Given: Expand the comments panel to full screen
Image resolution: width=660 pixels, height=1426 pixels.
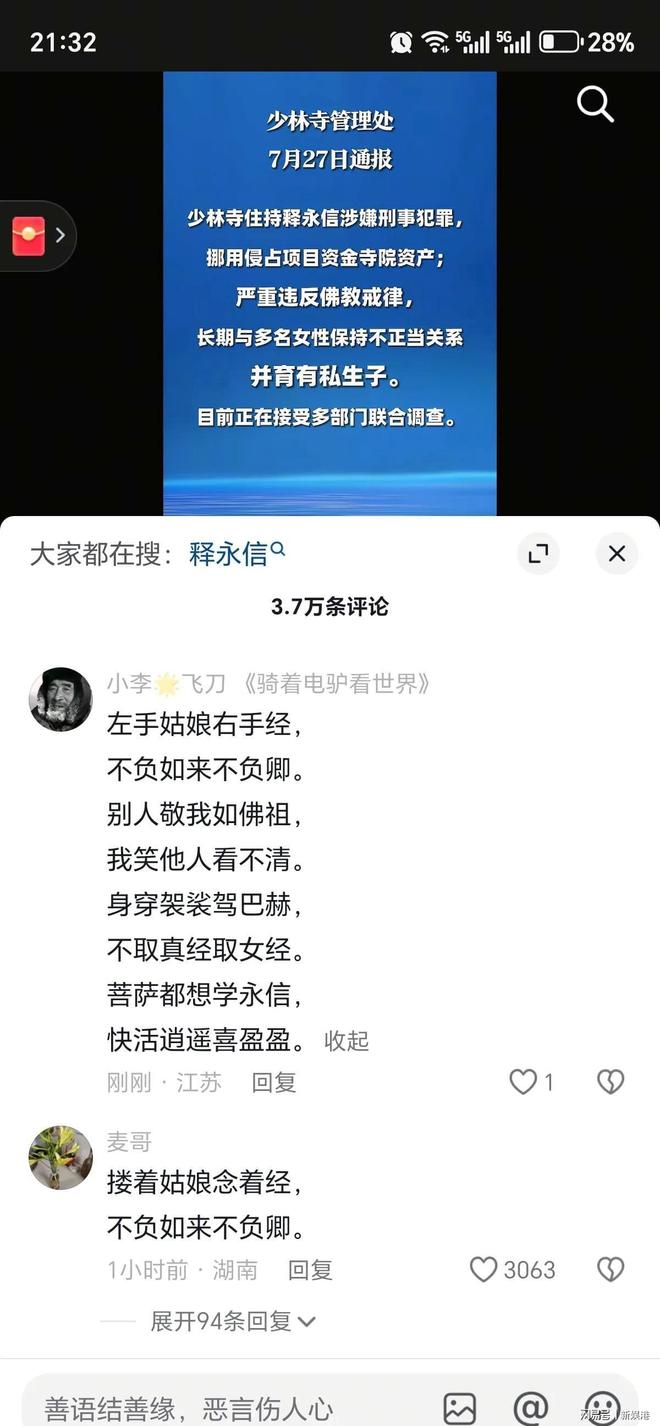Looking at the screenshot, I should 538,553.
